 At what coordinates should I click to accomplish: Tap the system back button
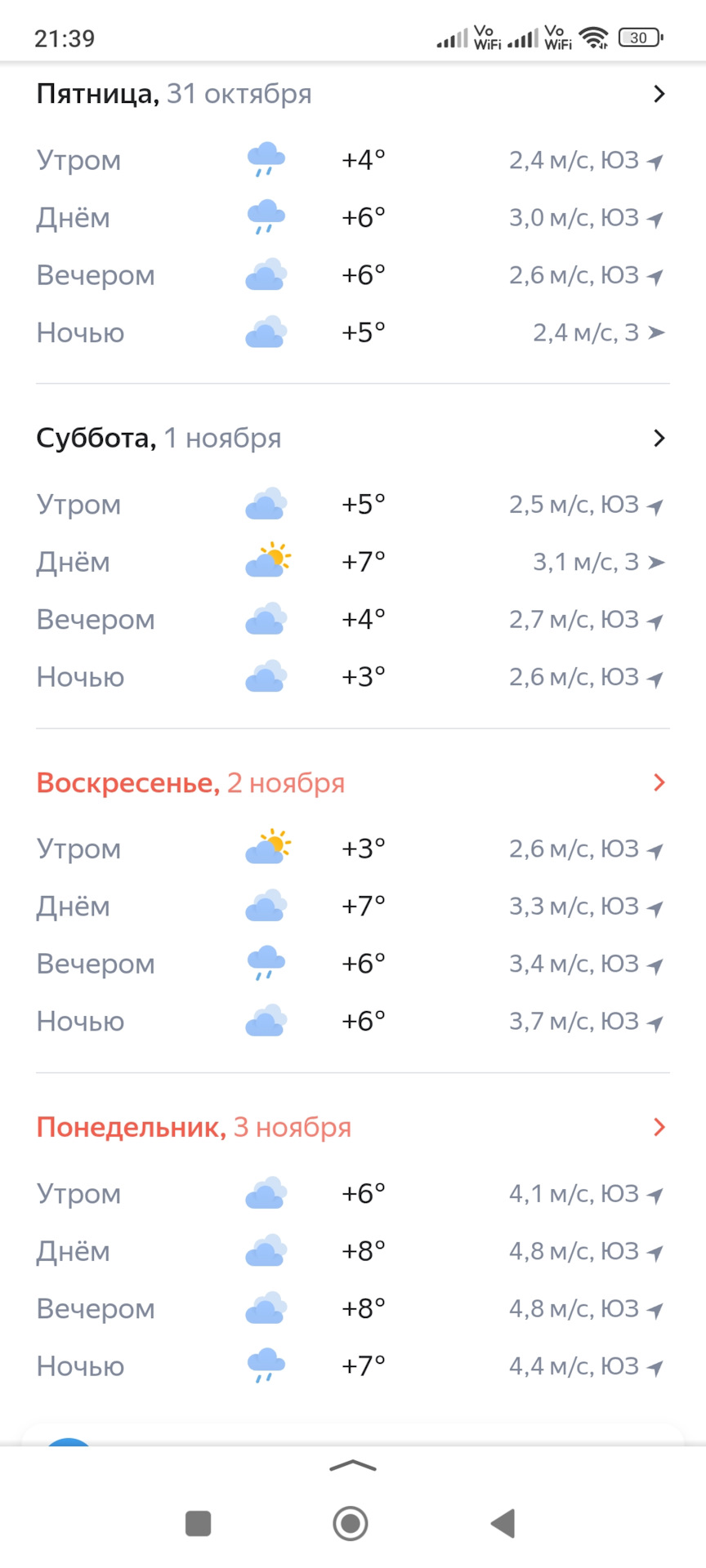click(x=503, y=1523)
